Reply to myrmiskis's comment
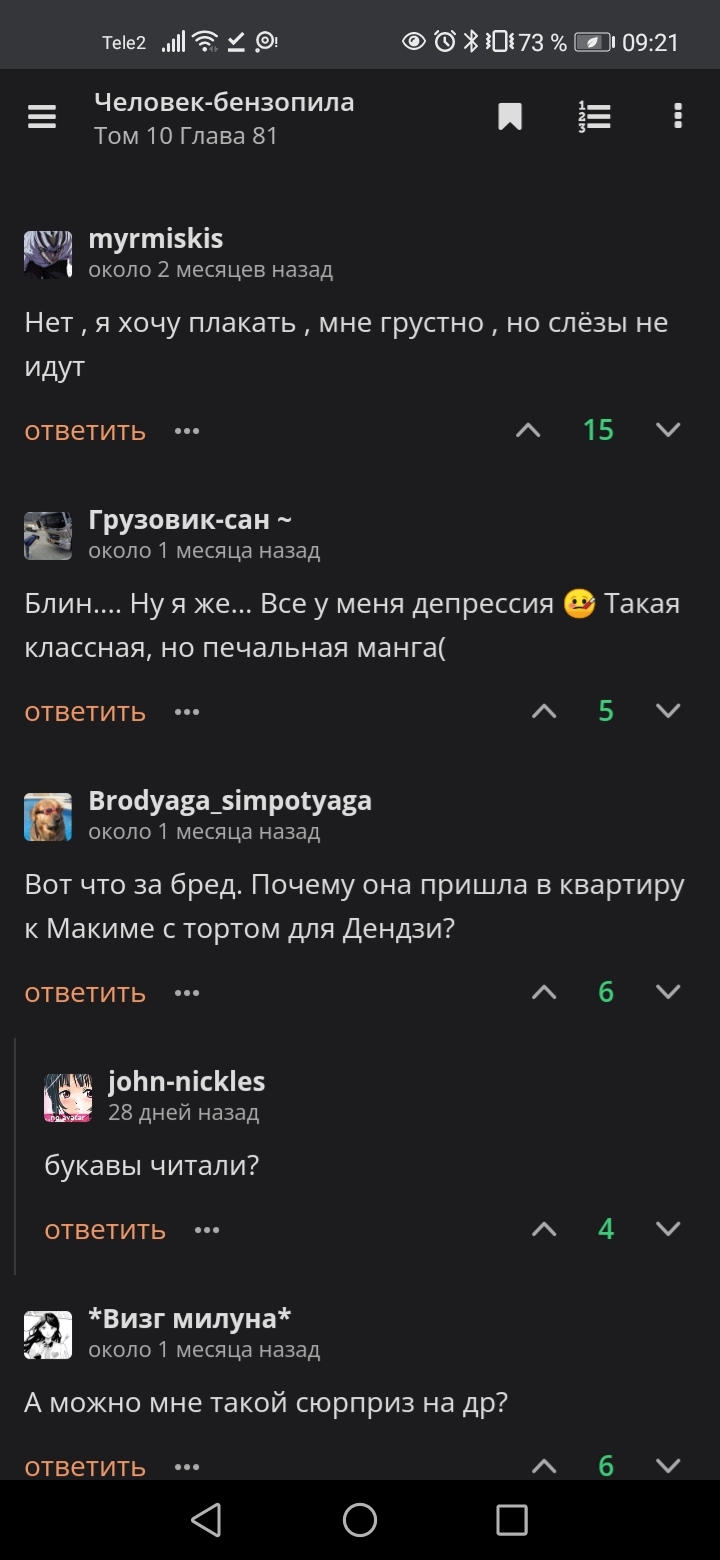 pos(85,431)
